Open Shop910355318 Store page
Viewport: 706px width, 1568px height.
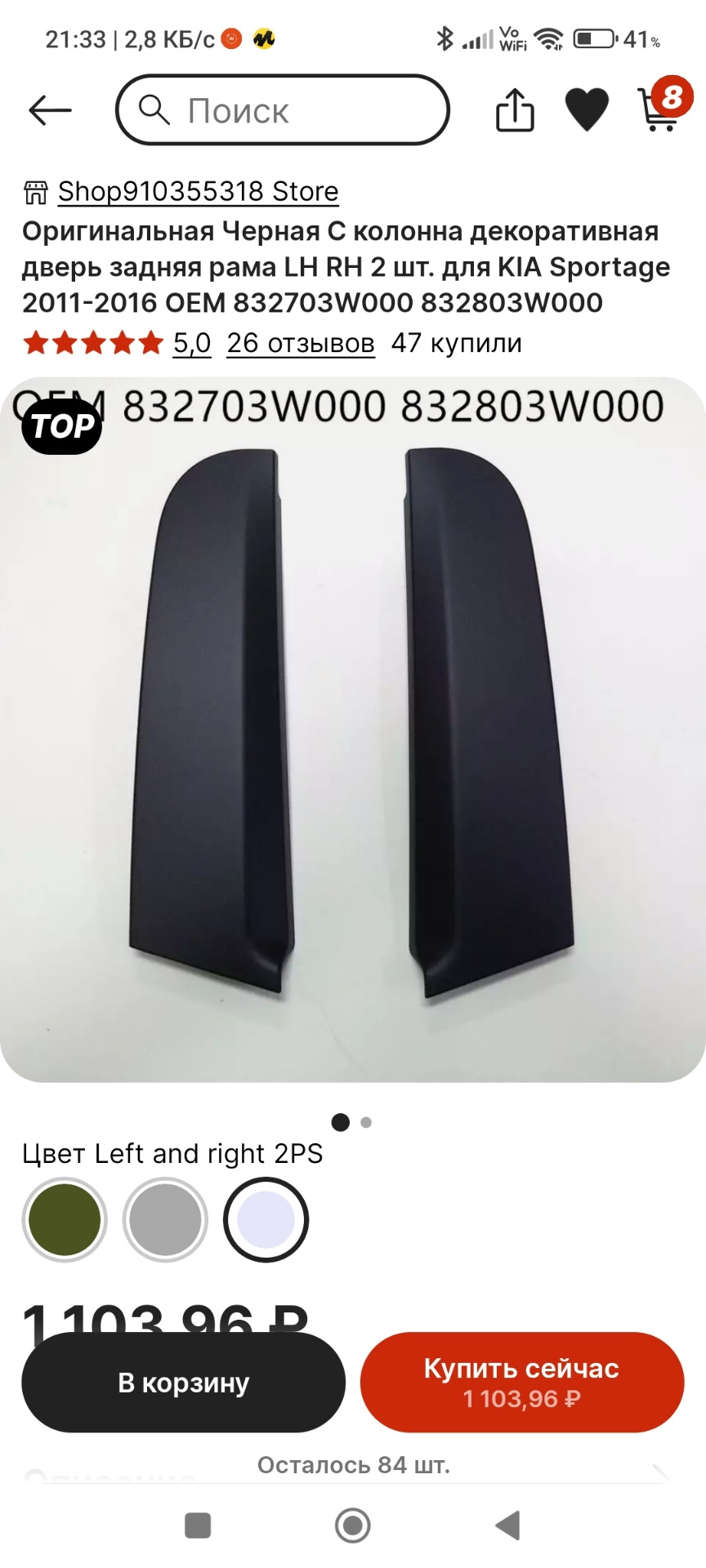(x=198, y=191)
